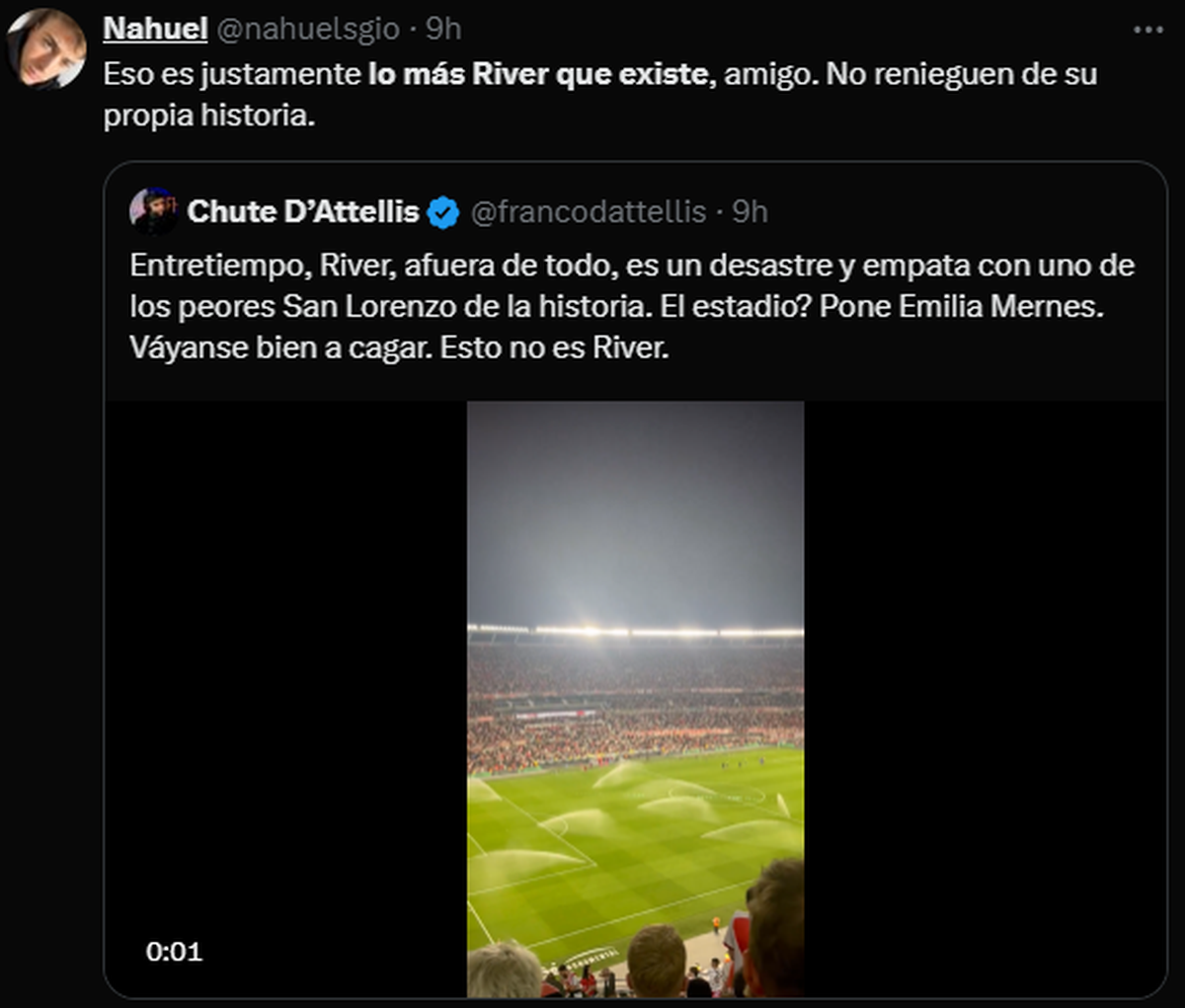Open the Nahuel profile name link
The image size is (1185, 1008).
click(x=155, y=29)
